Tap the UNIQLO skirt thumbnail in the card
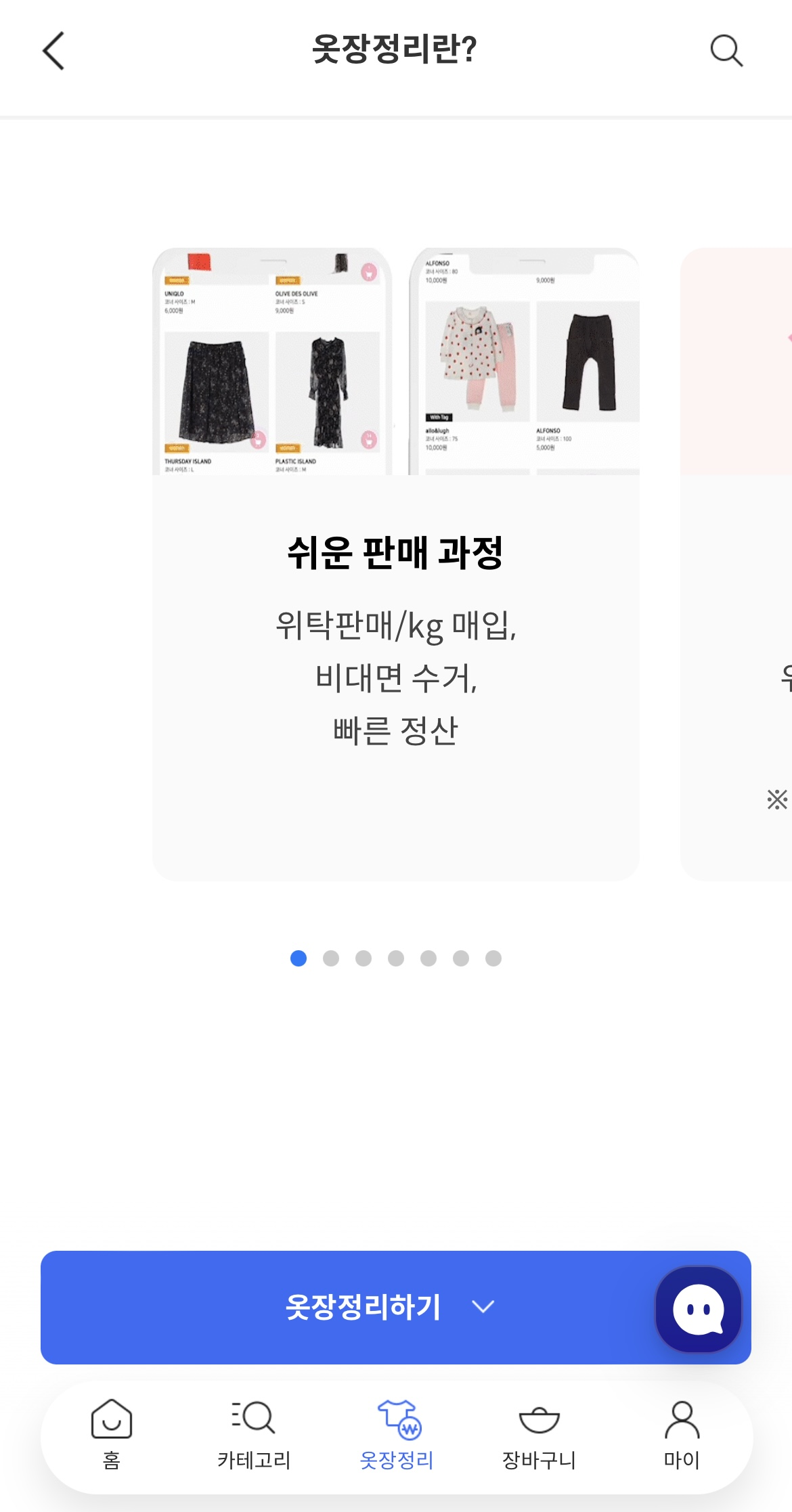Viewport: 792px width, 1512px height. 217,386
